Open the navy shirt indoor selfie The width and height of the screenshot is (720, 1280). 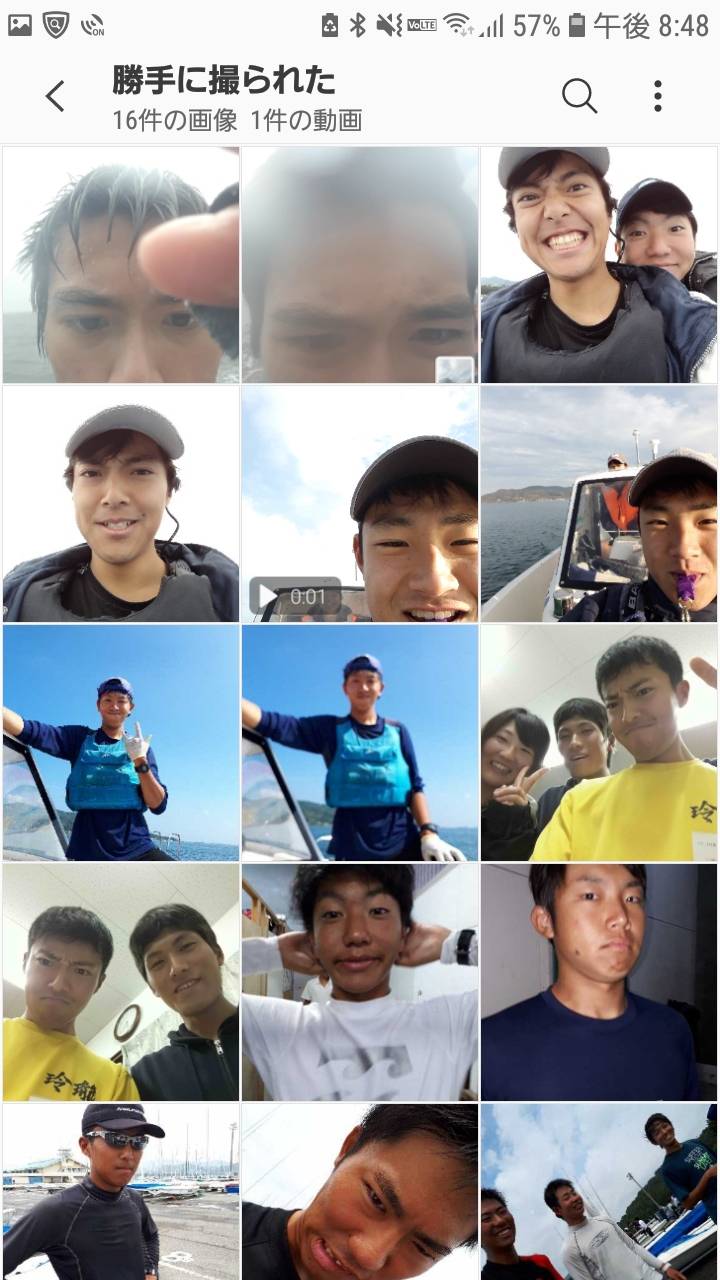coord(598,982)
